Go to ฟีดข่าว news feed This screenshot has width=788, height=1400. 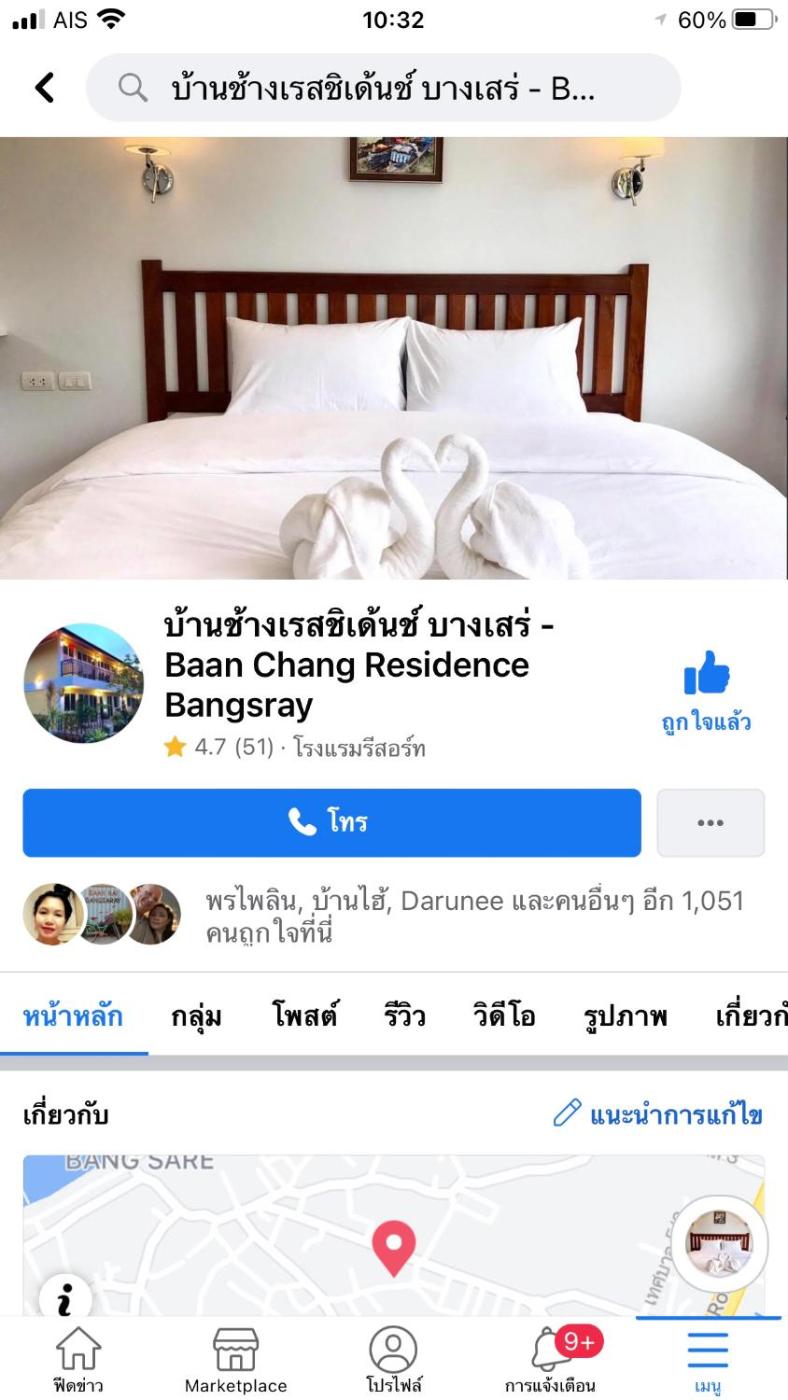[77, 1360]
